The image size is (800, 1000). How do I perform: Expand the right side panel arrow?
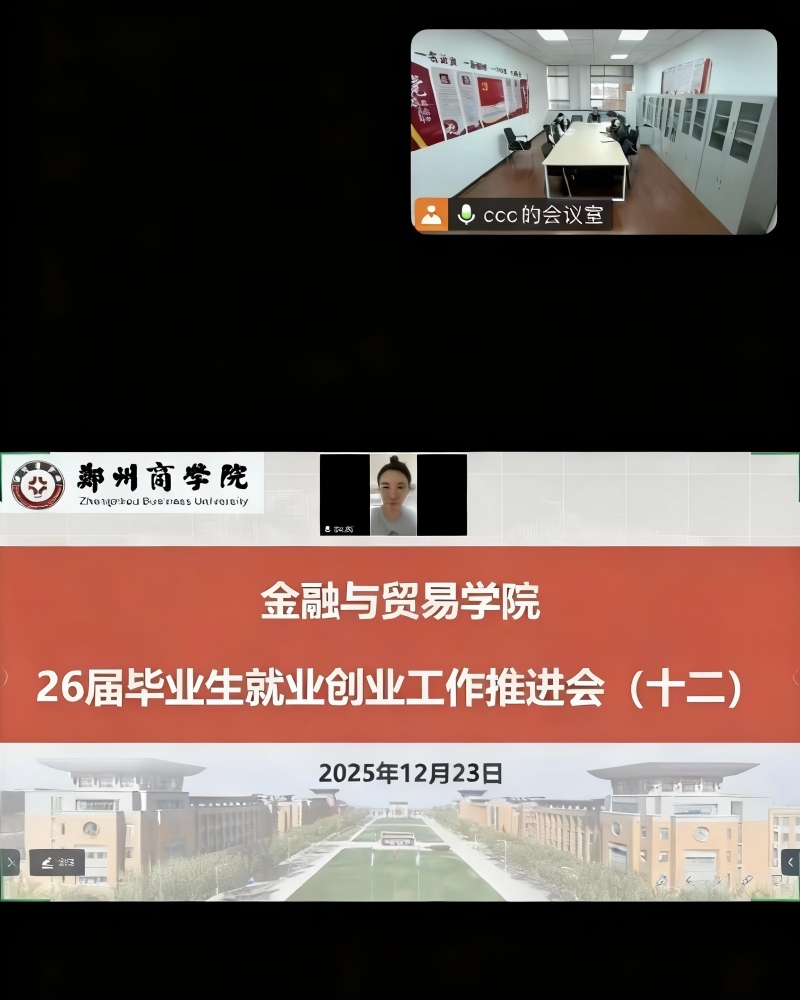791,862
